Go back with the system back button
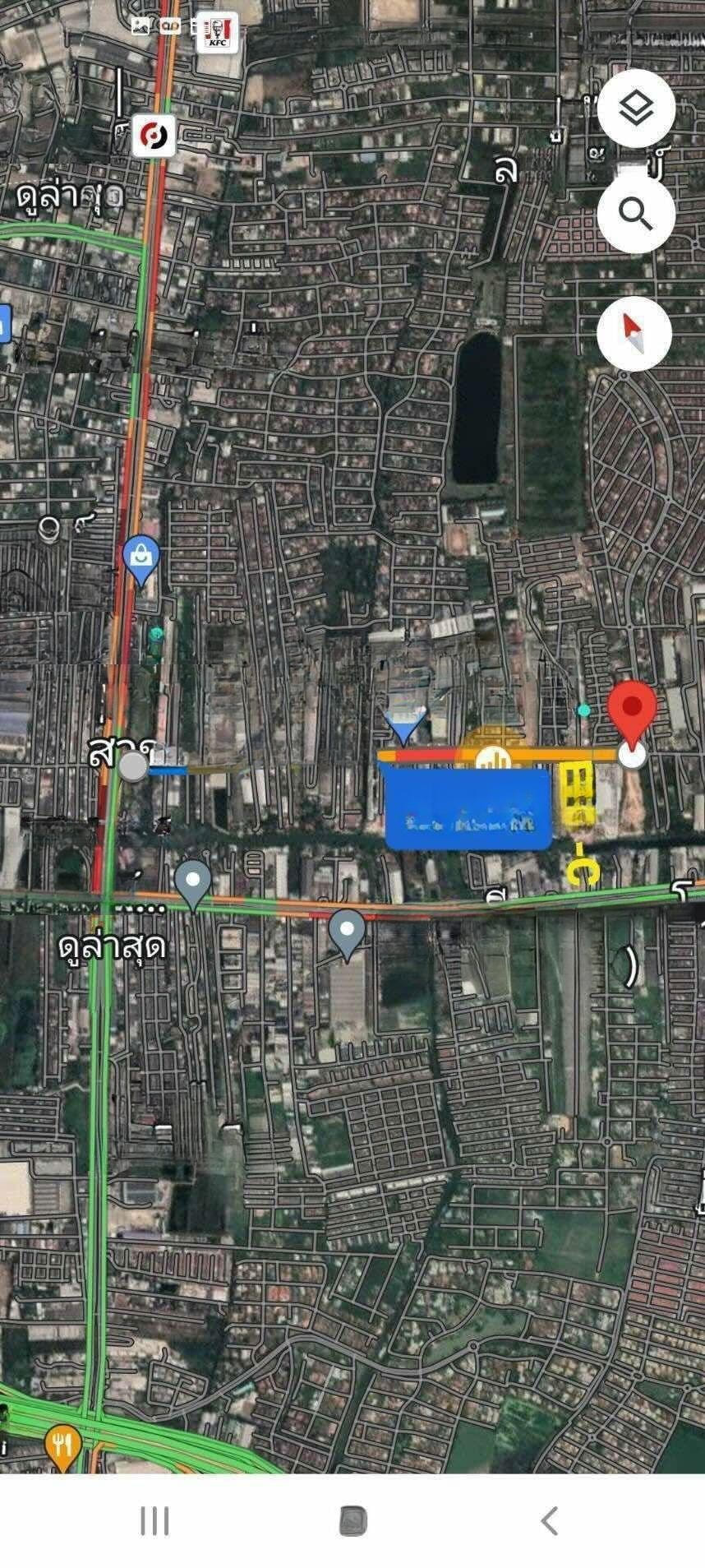 550,1520
